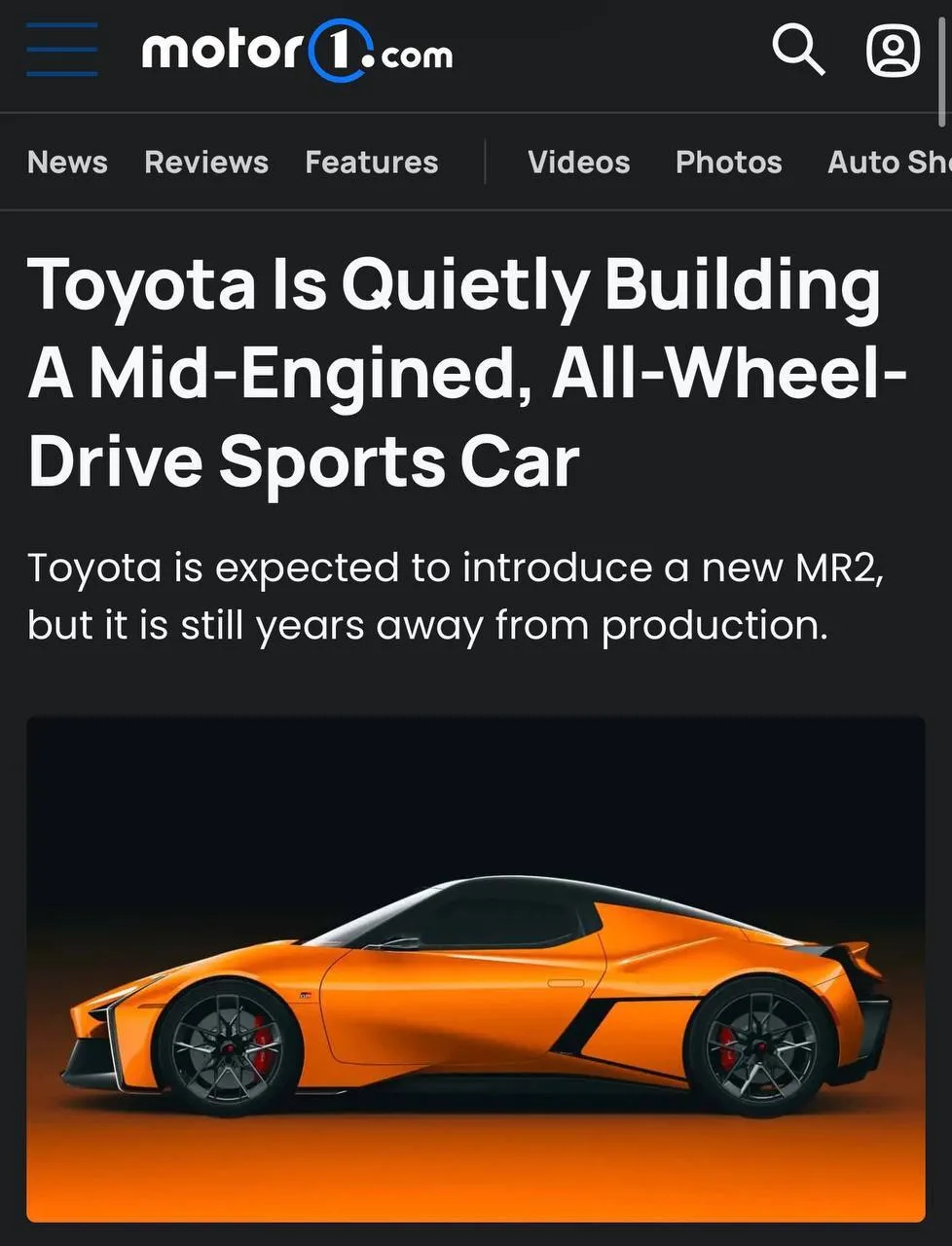Image resolution: width=952 pixels, height=1246 pixels.
Task: Open the hamburger menu
Action: point(61,49)
